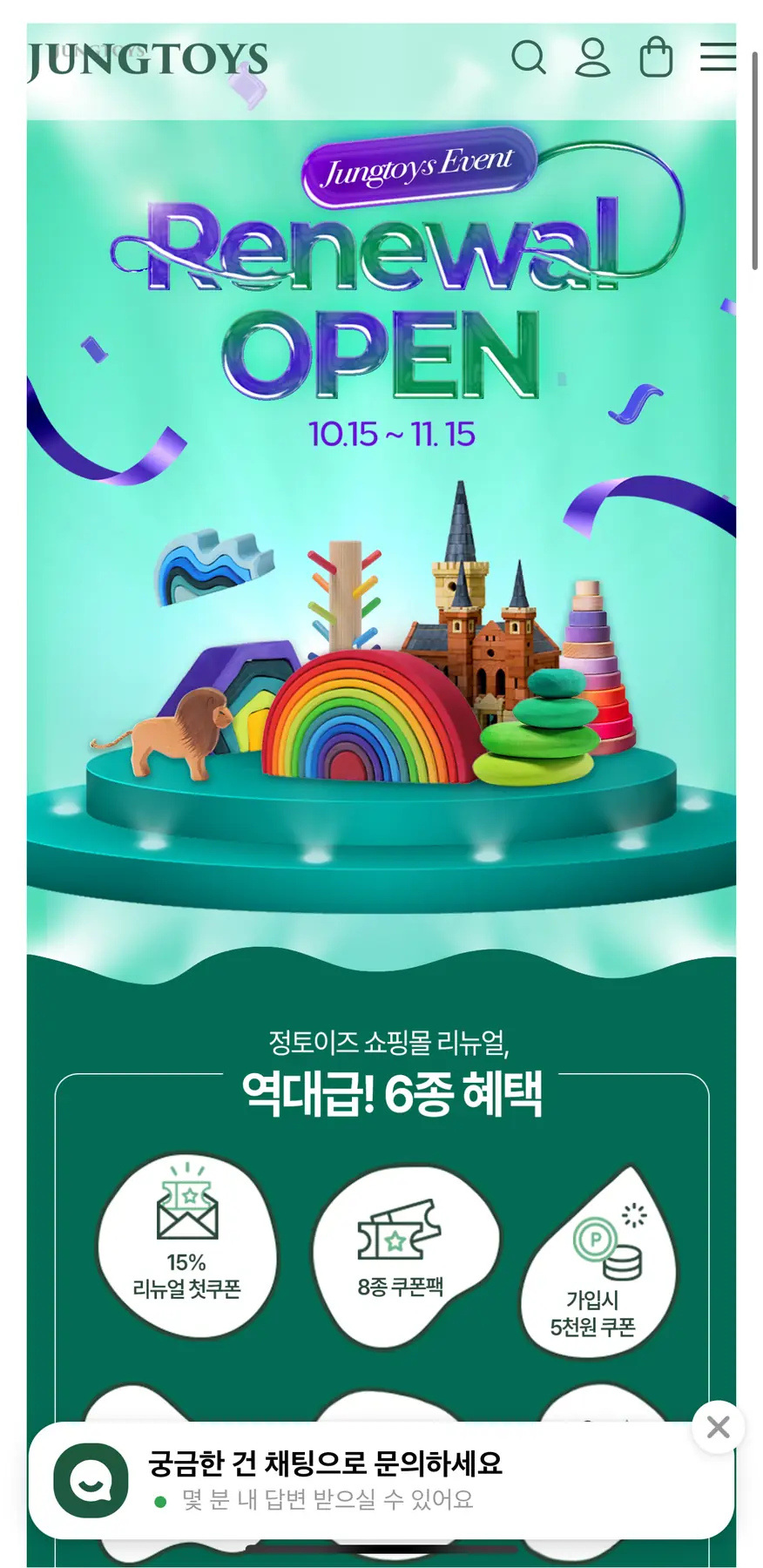Go to JUNGTOYS home via logo

pyautogui.click(x=148, y=59)
